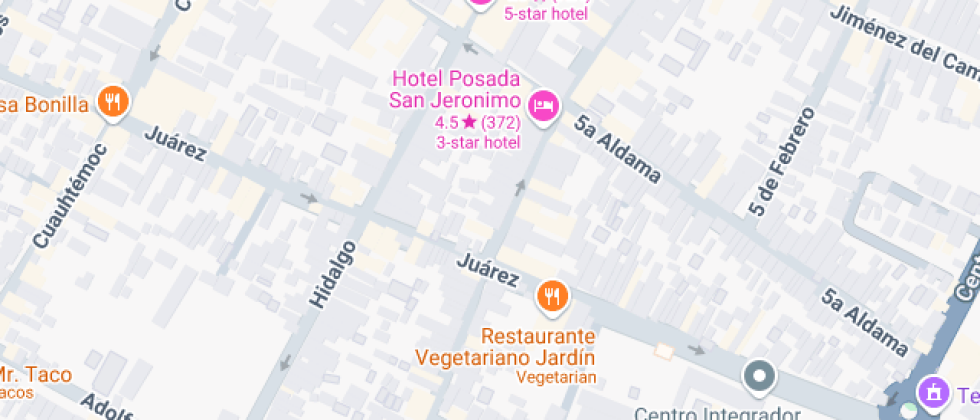Tap the Casa Bonilla restaurant marker

click(114, 102)
